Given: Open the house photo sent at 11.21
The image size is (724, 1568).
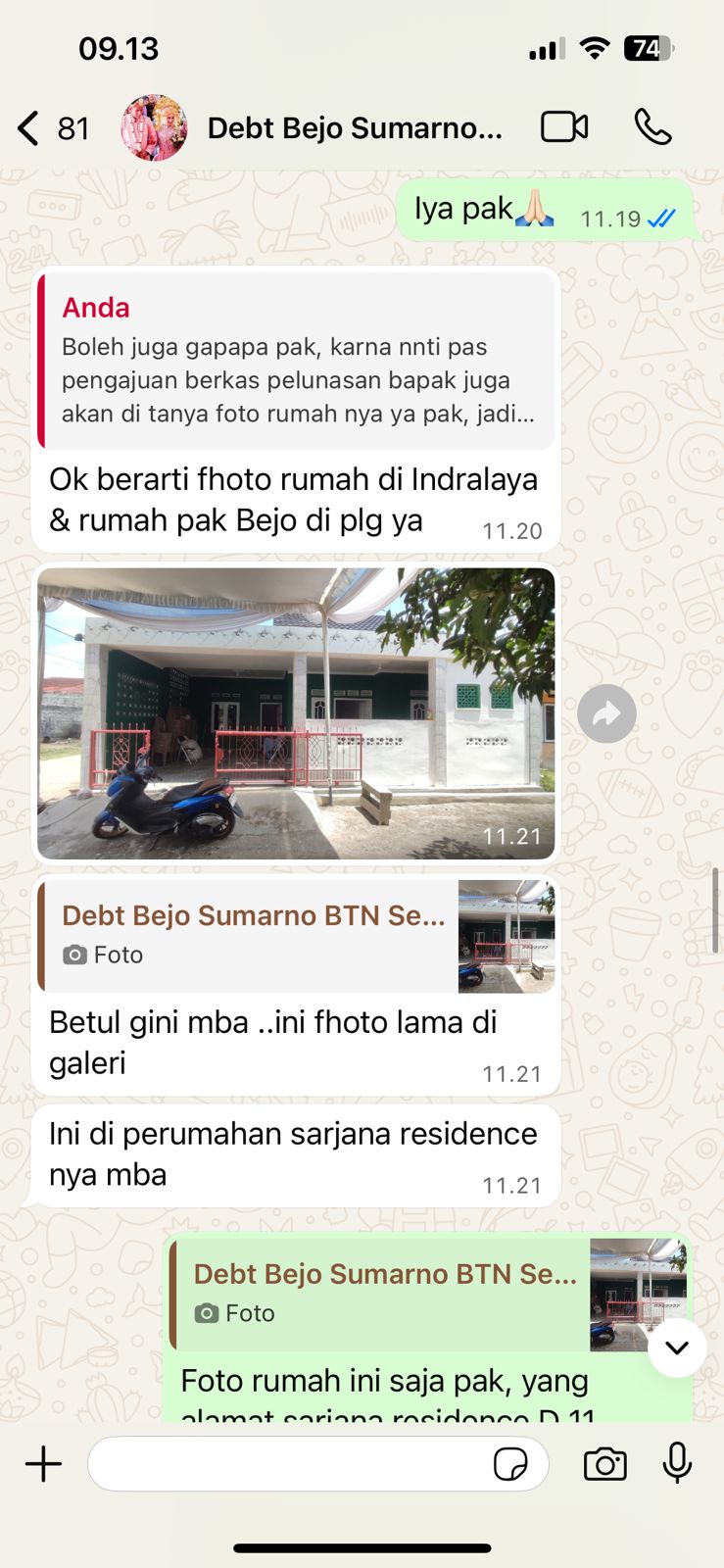Looking at the screenshot, I should [x=296, y=713].
